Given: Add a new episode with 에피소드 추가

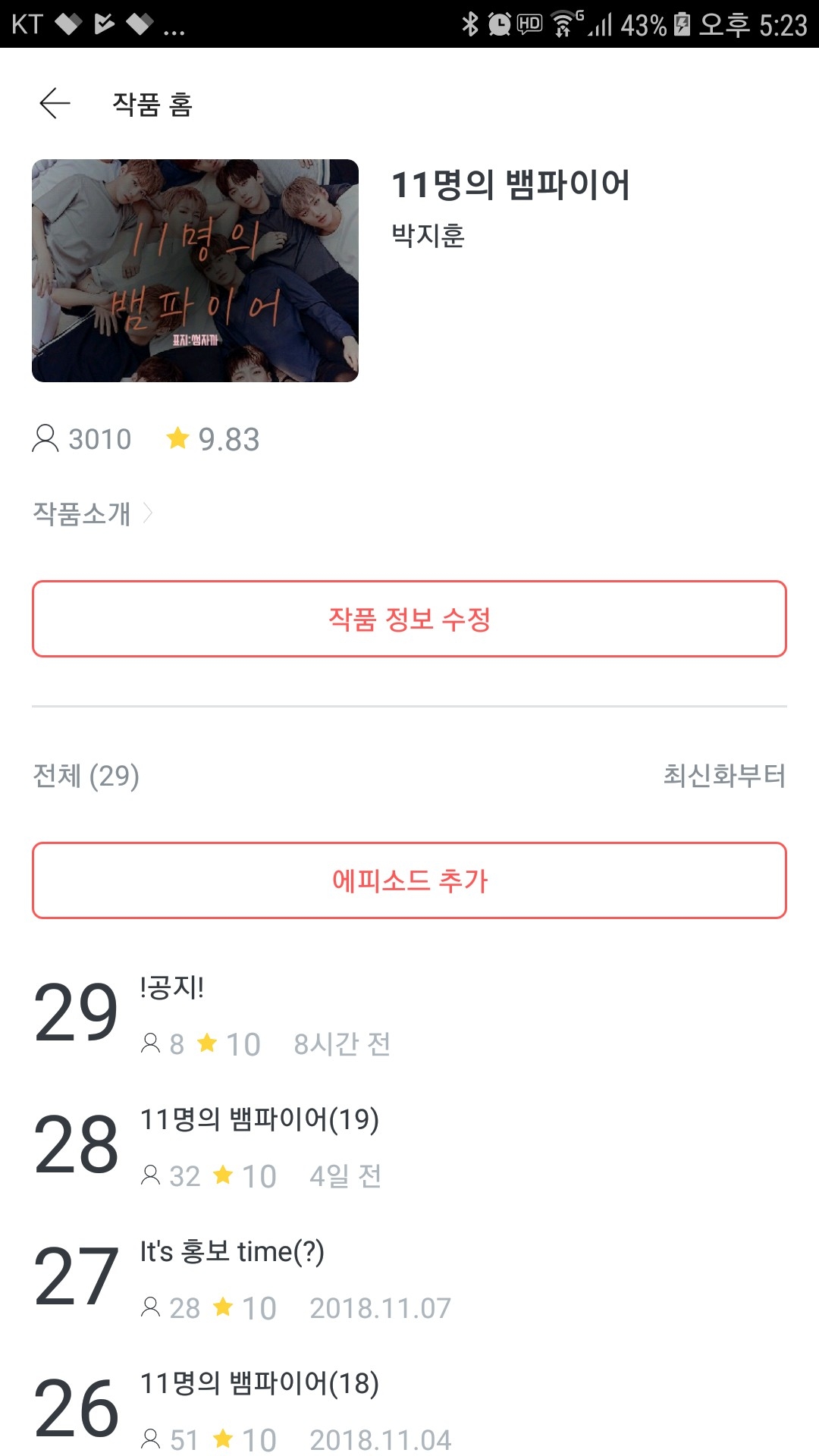Looking at the screenshot, I should (409, 880).
